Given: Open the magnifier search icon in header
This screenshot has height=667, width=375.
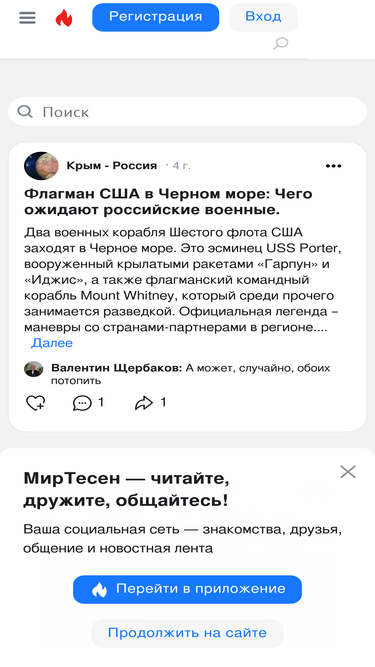Looking at the screenshot, I should click(281, 43).
